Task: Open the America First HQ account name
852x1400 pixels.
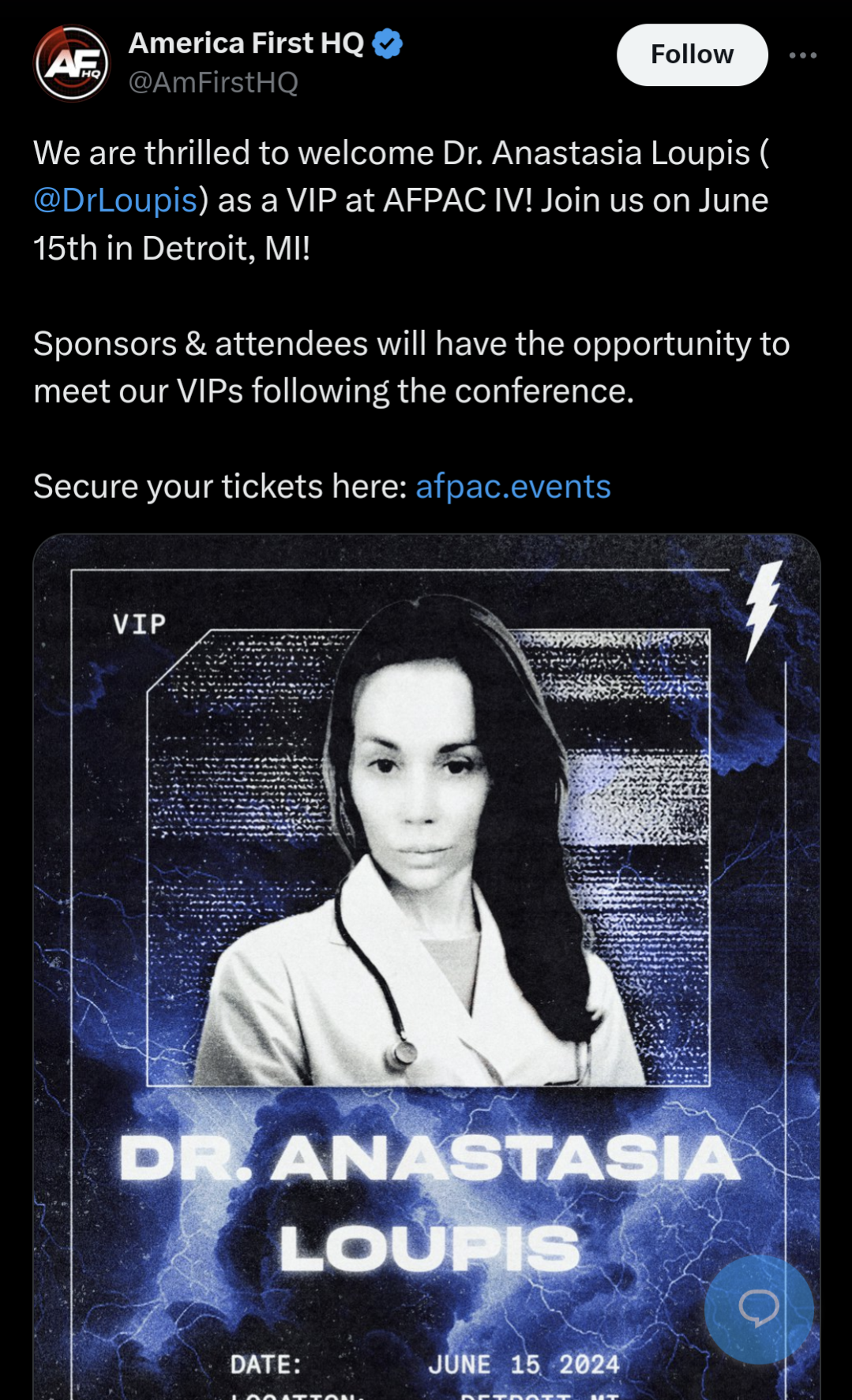Action: (x=246, y=43)
